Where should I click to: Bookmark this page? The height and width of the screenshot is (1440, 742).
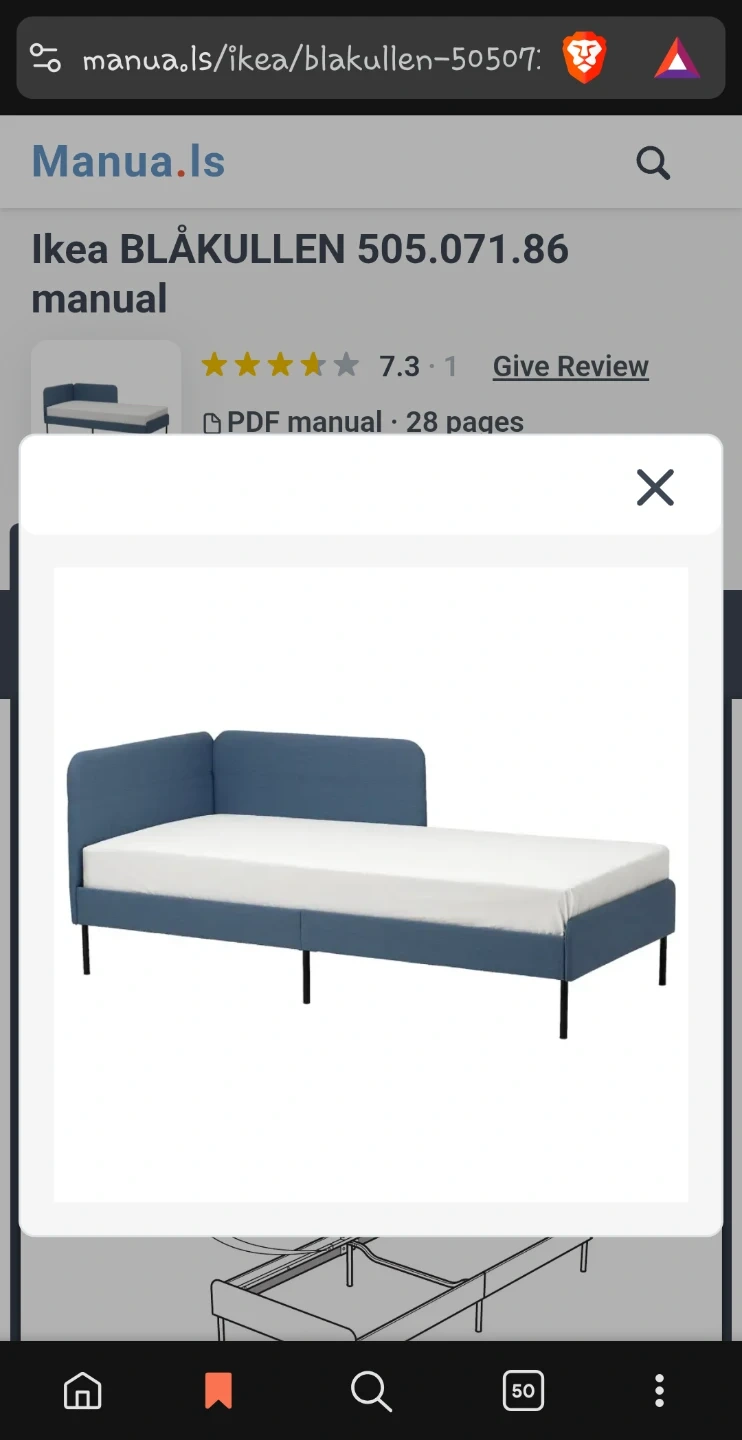pos(218,1390)
